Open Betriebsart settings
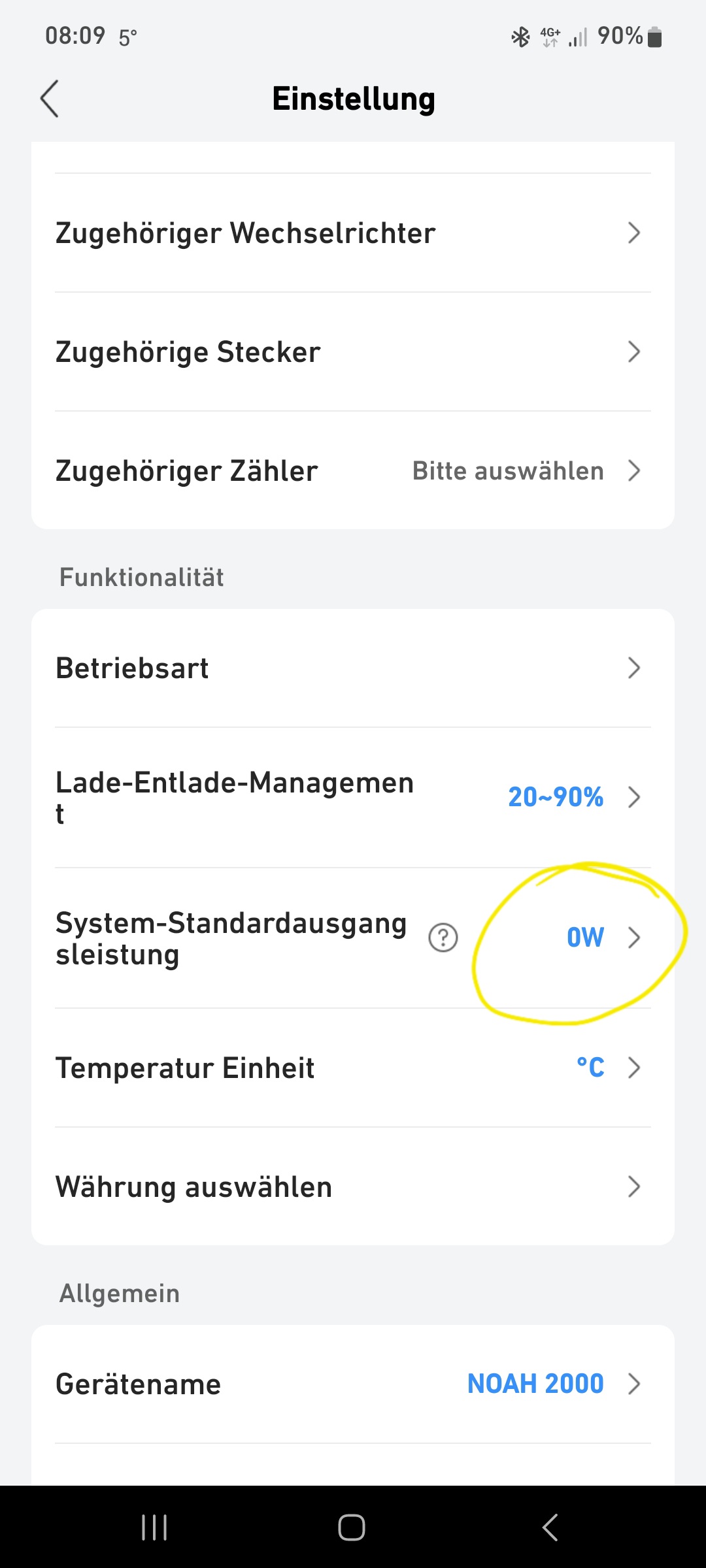This screenshot has height=1568, width=706. pos(353,668)
